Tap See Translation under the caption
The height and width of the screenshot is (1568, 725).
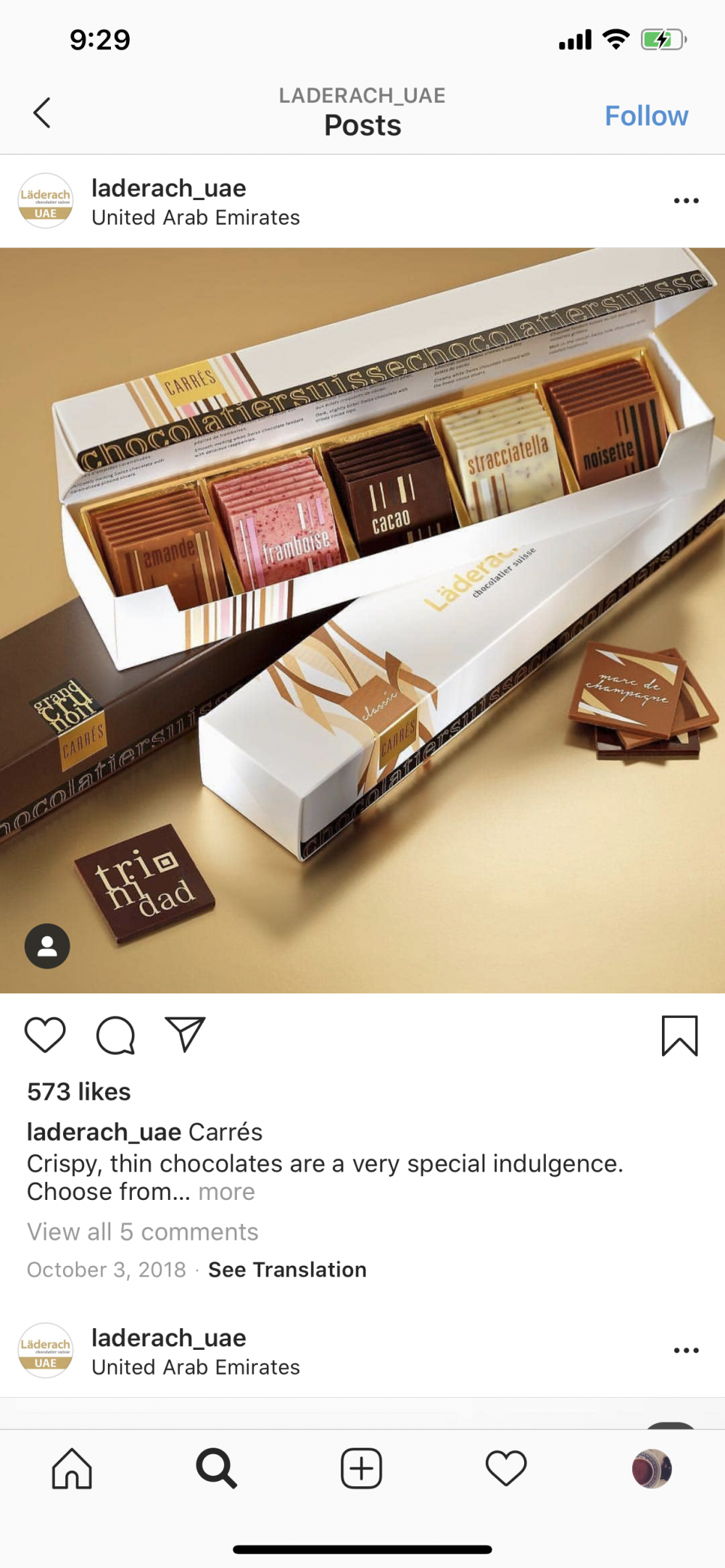tap(287, 1269)
